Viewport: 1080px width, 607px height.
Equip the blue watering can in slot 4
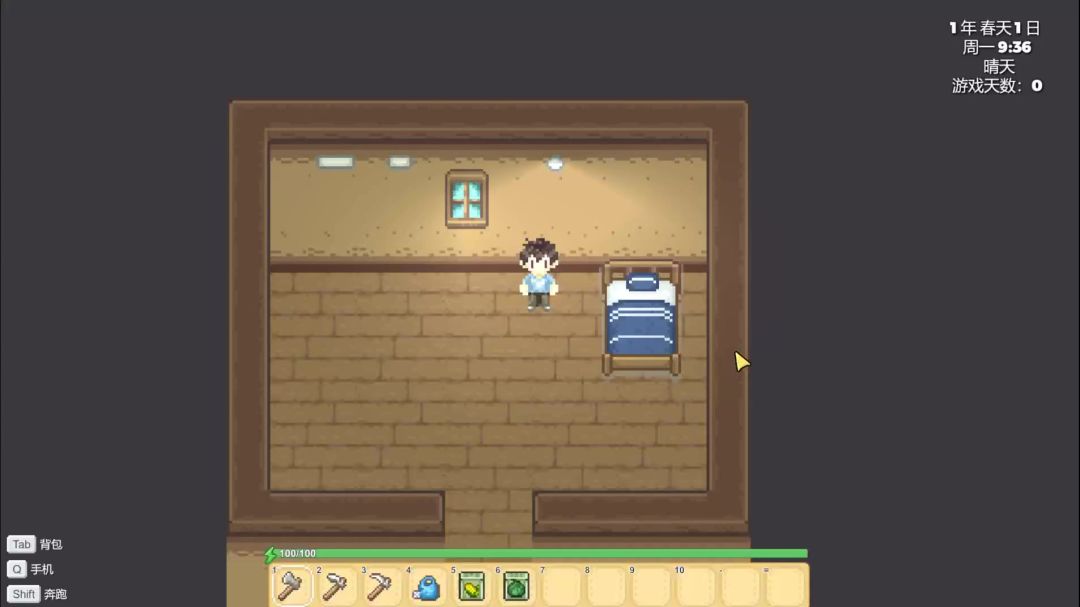coord(427,588)
